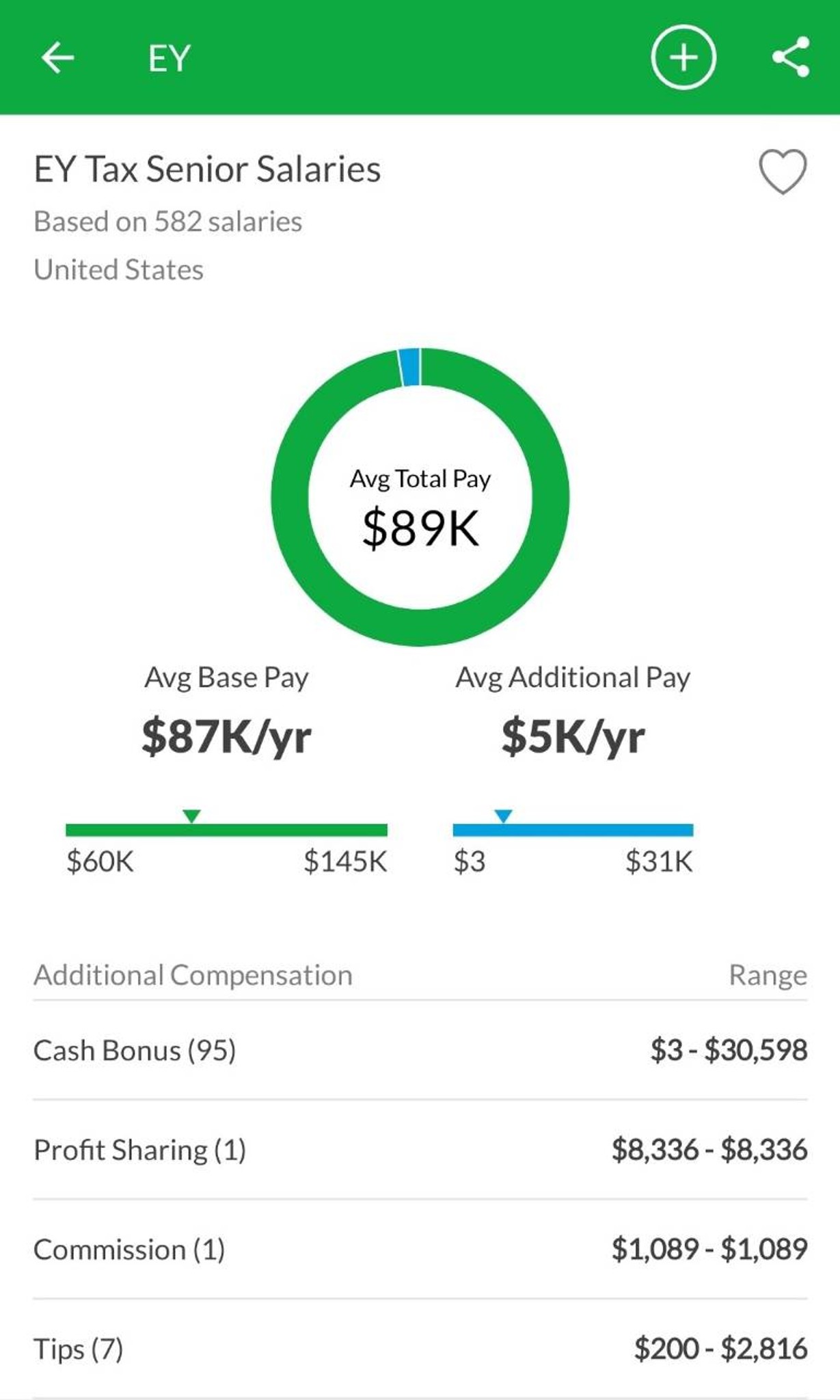Open the add salary plus icon

point(683,57)
